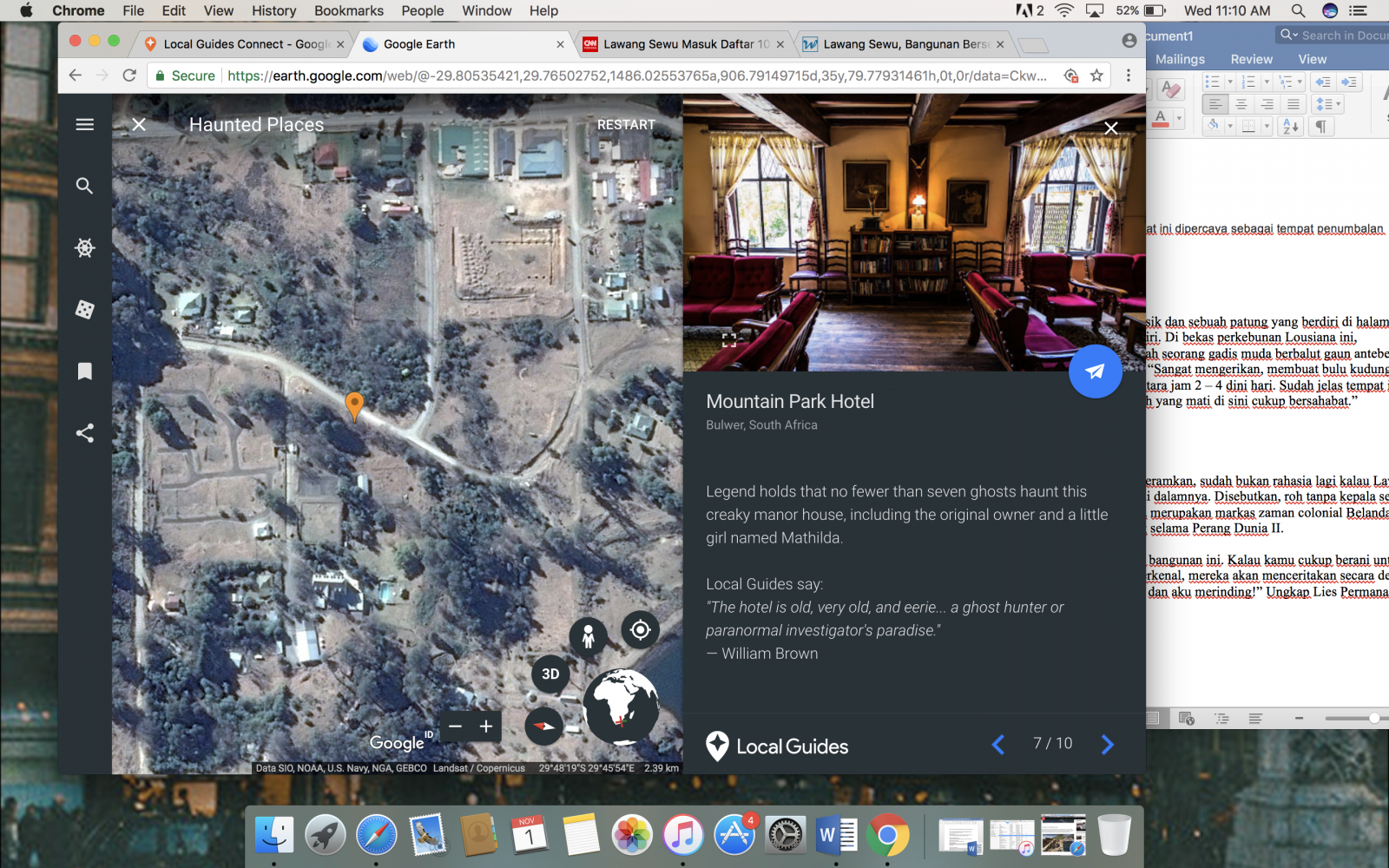This screenshot has width=1389, height=868.
Task: Advance to next stop in tour
Action: [1107, 745]
